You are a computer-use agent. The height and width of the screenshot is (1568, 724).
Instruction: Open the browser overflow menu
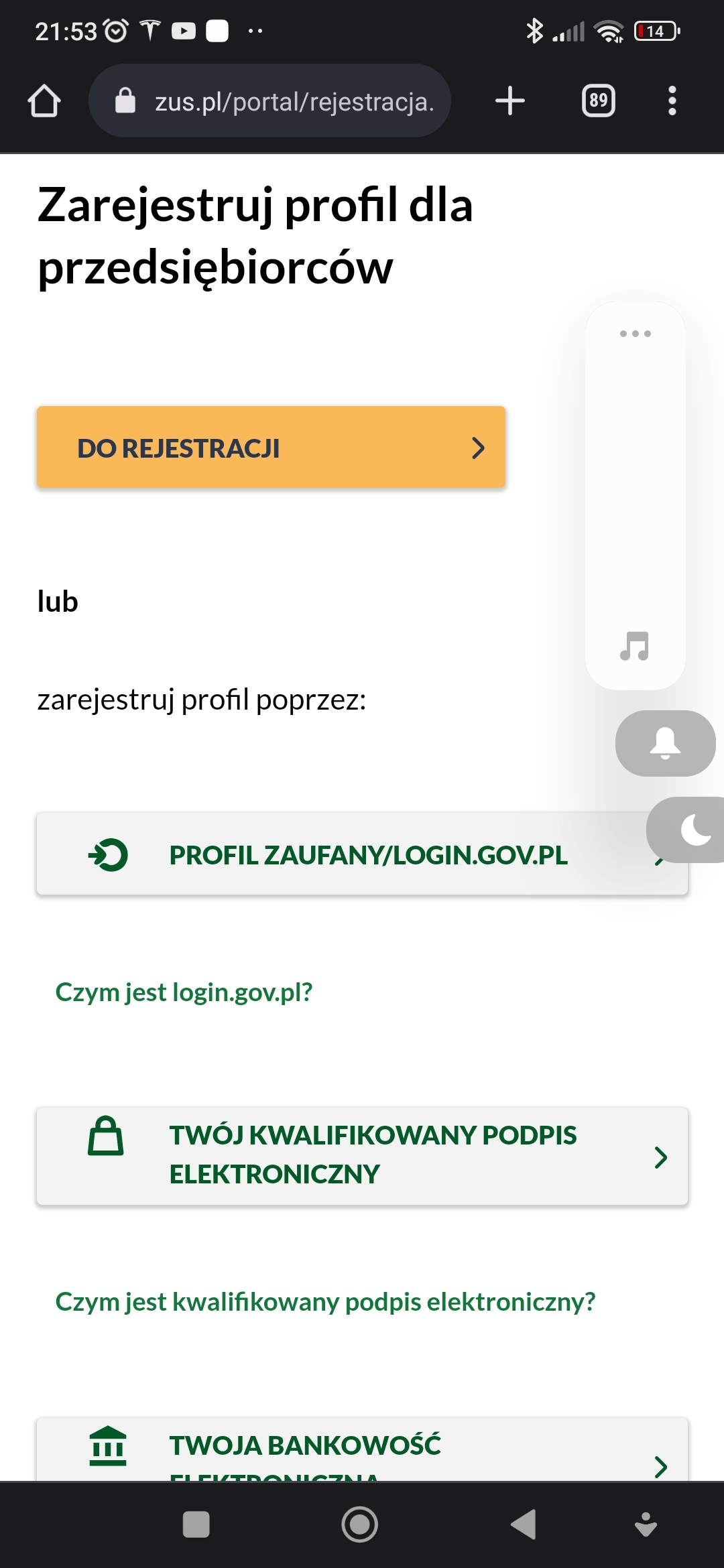[x=672, y=101]
